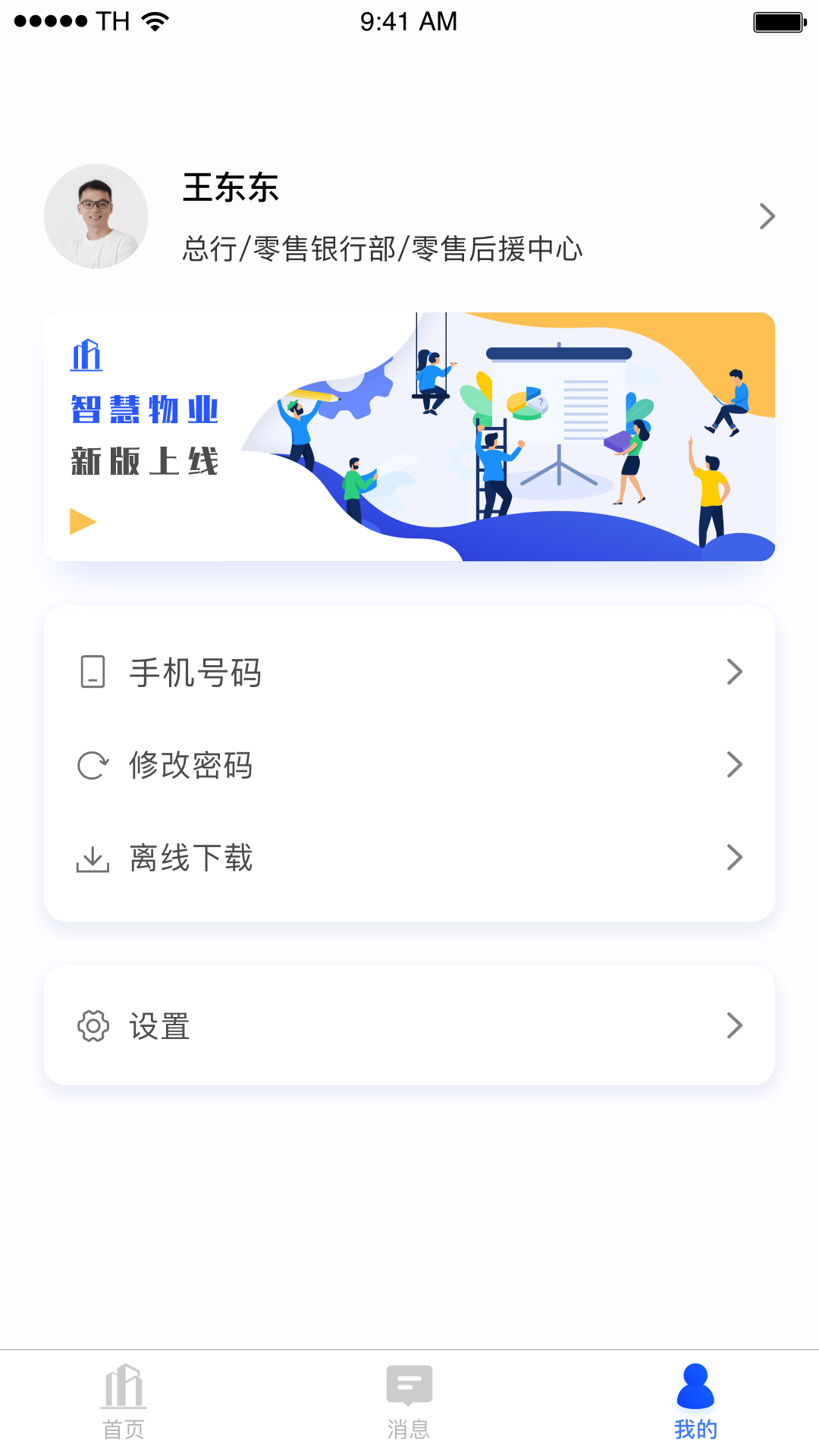
Task: Select the 我的 tab
Action: coord(695,1403)
